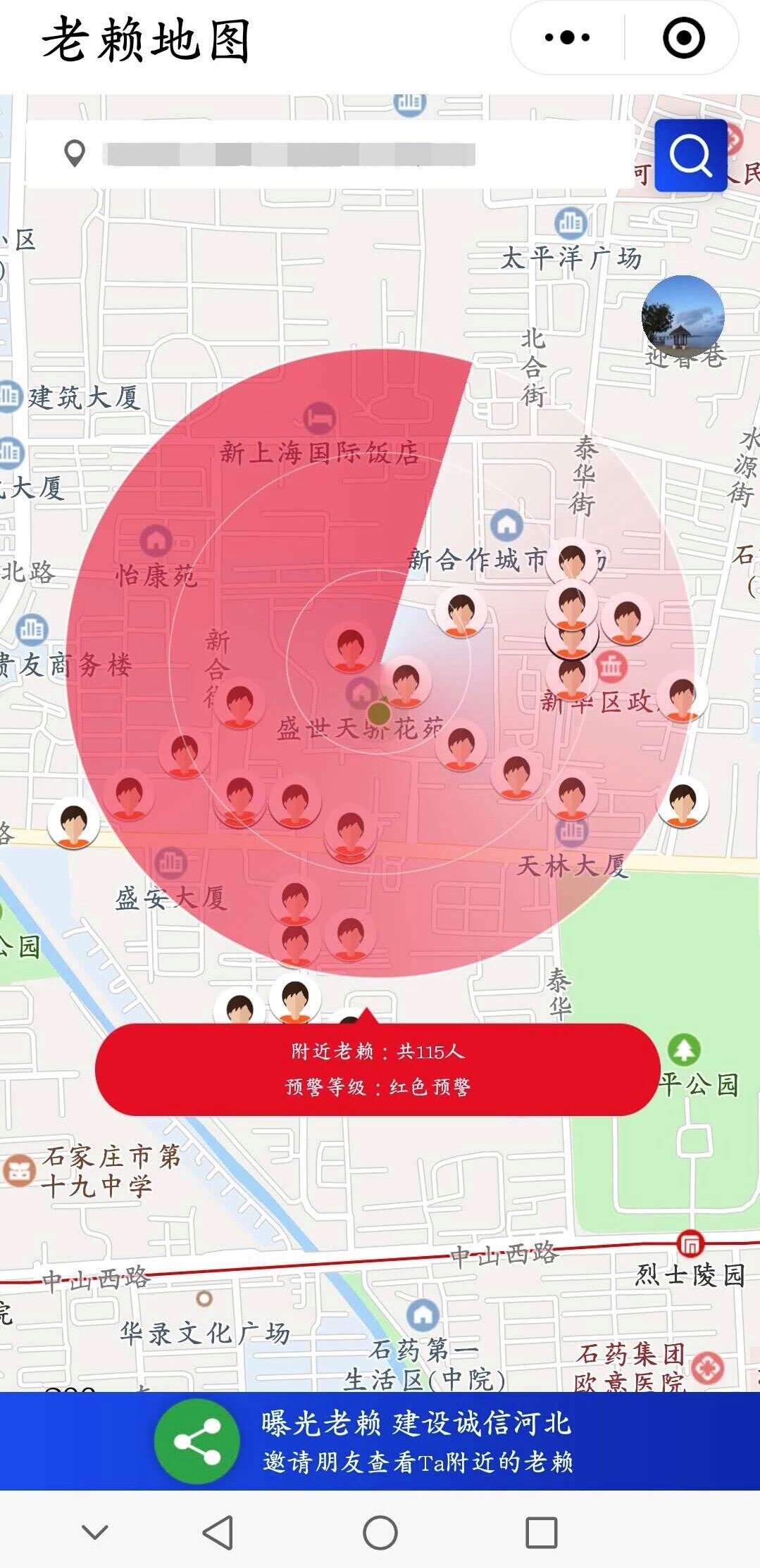Close the mini program via circle icon
This screenshot has height=1568, width=760.
(x=683, y=37)
